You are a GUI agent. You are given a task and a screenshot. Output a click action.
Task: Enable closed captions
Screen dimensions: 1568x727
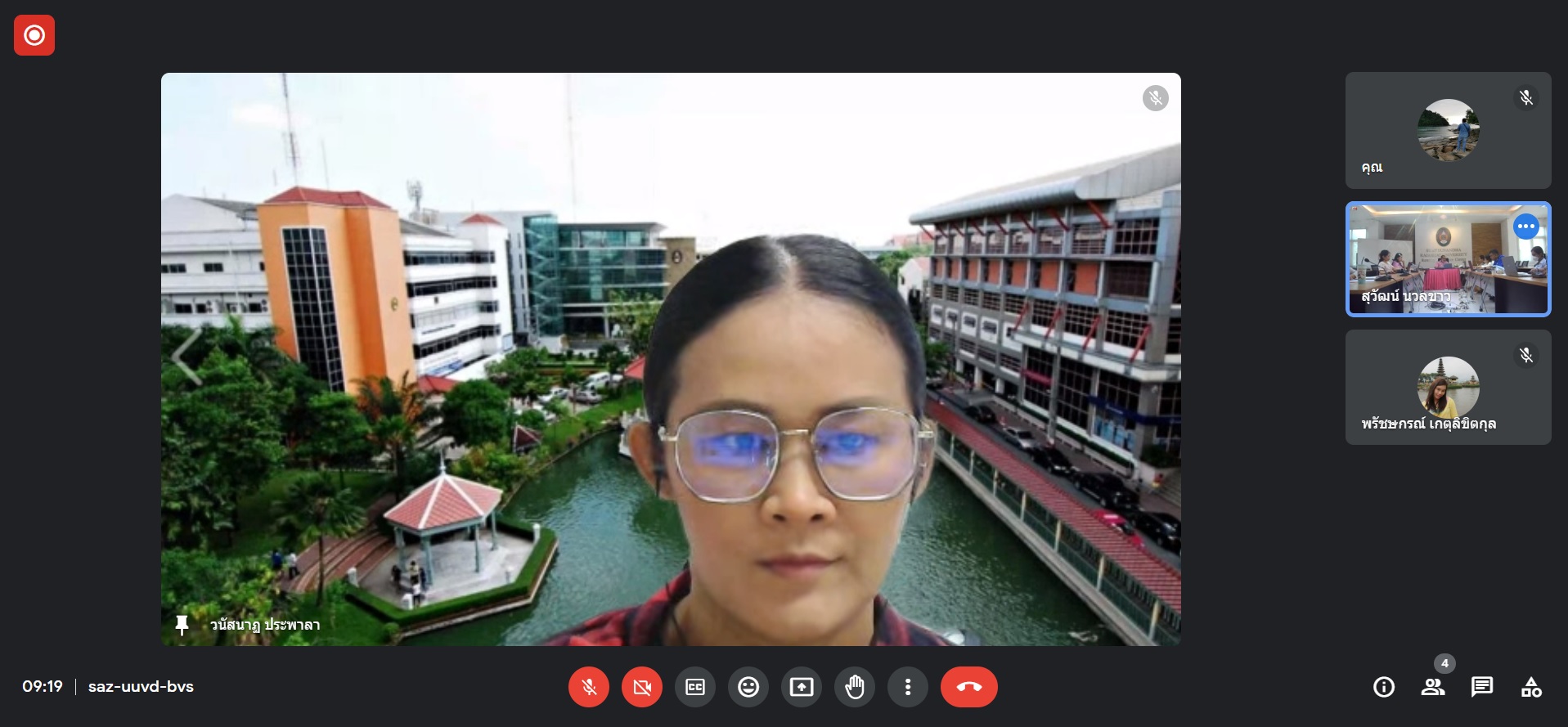click(x=695, y=687)
